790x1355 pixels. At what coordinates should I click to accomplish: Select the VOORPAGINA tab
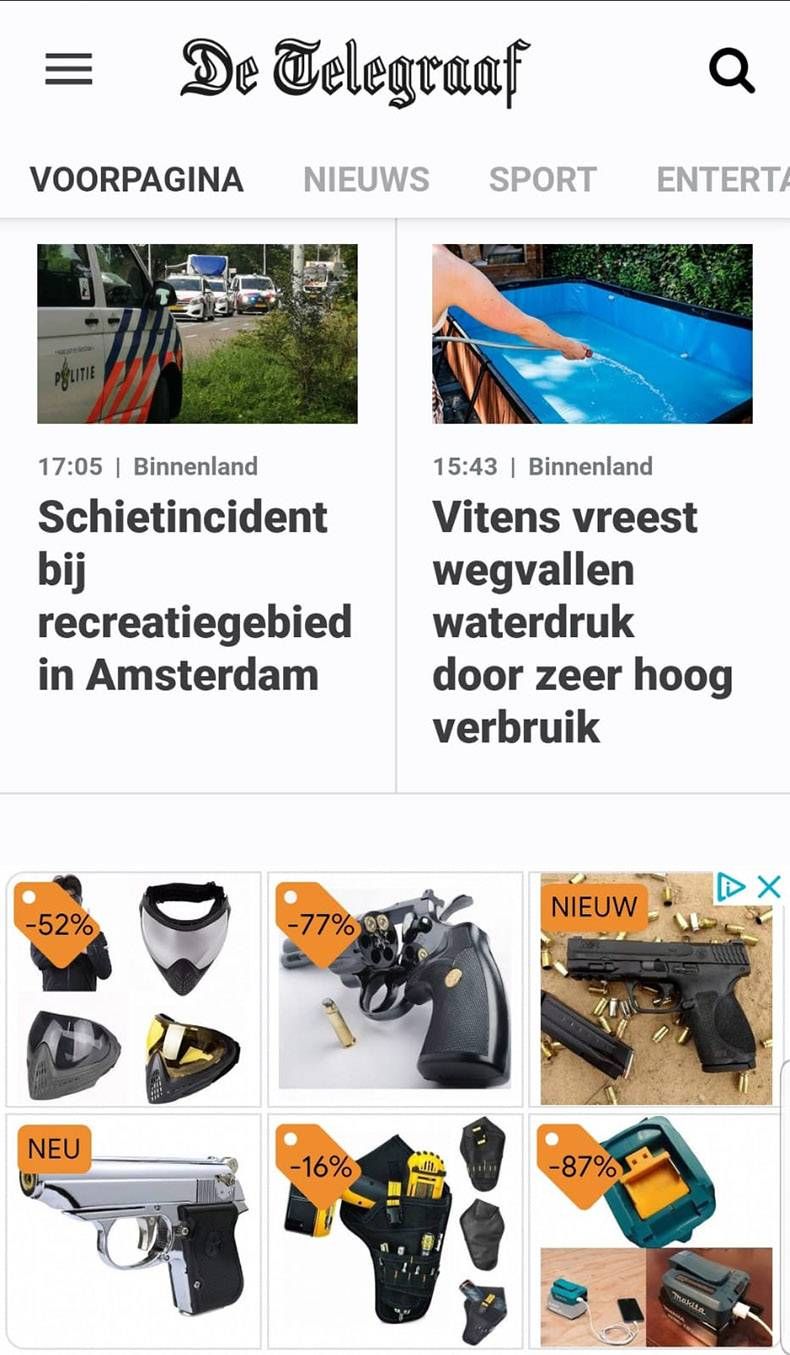[x=138, y=179]
